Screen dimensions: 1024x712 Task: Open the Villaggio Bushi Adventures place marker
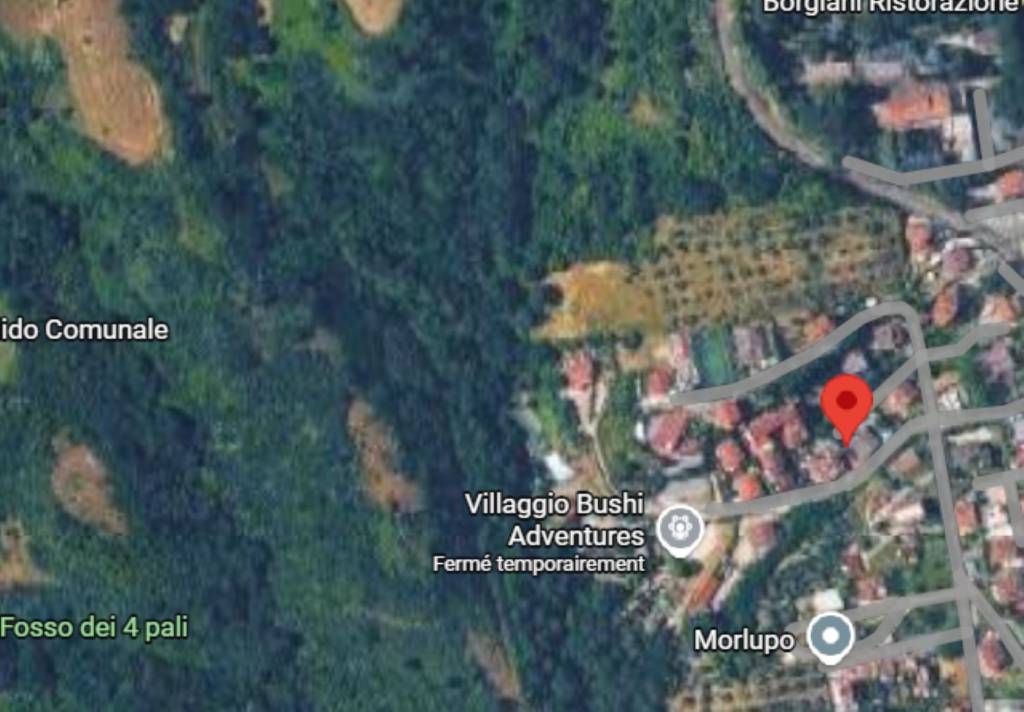click(x=682, y=527)
